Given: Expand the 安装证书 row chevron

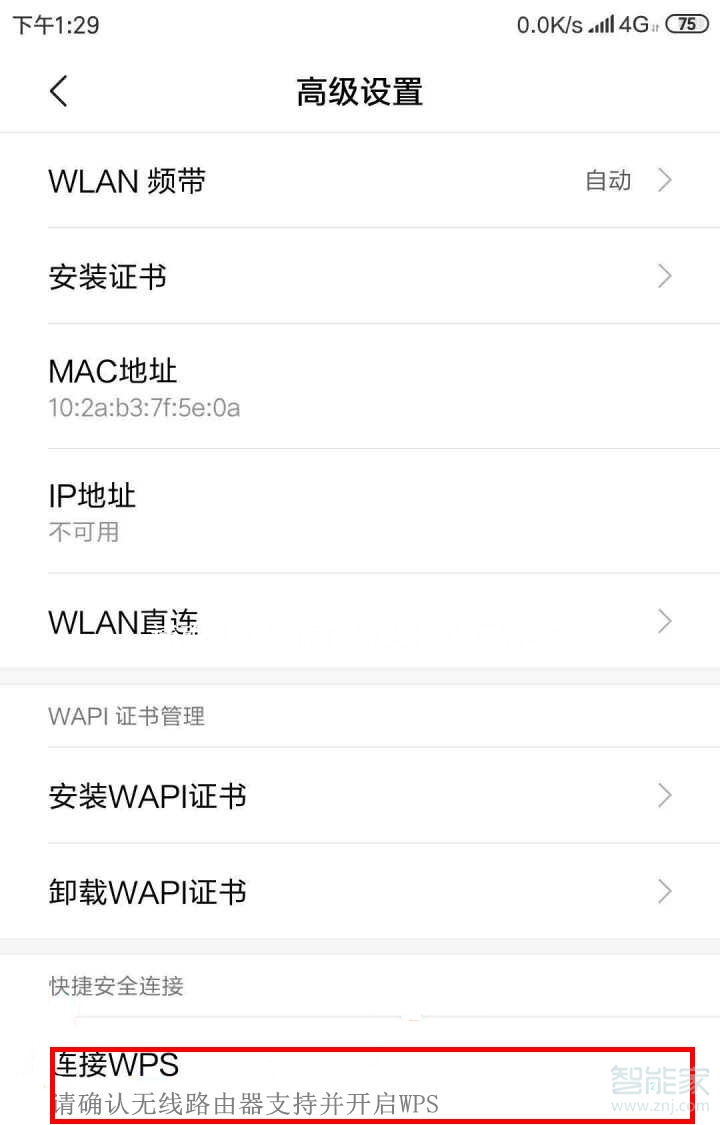Looking at the screenshot, I should click(663, 276).
